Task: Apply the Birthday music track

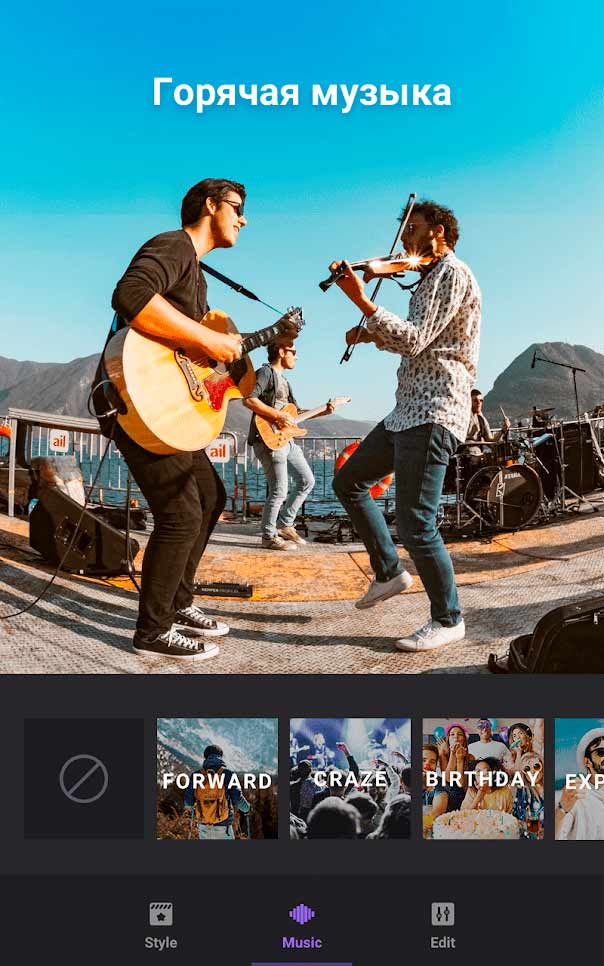Action: 483,778
